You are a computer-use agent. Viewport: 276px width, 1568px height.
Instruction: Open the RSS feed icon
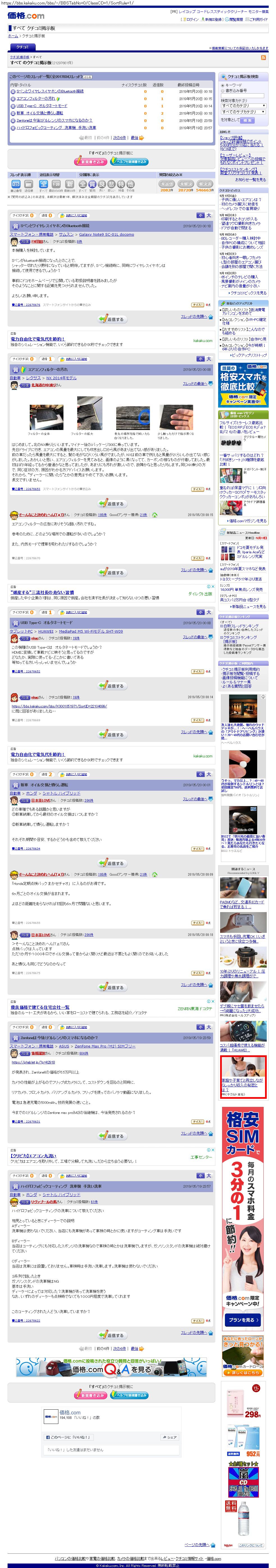tap(263, 57)
